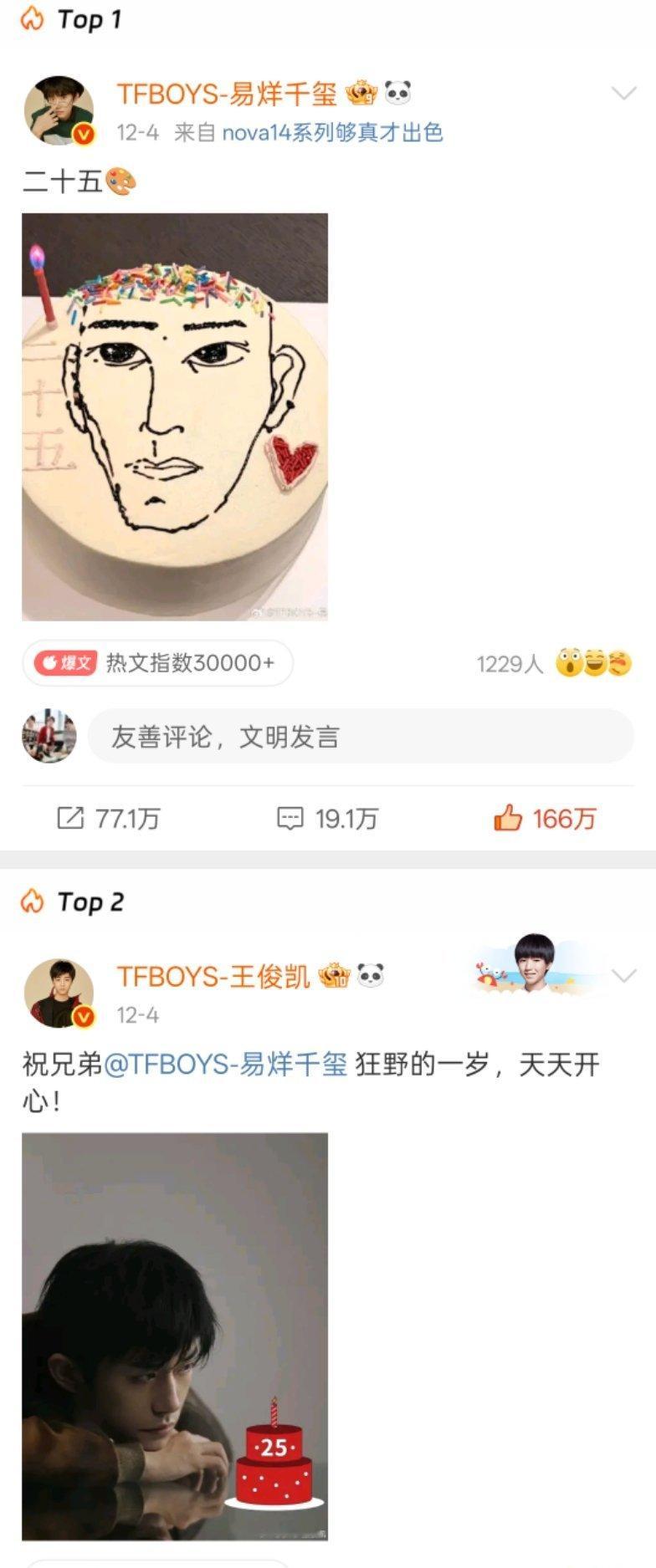Open the birthday cake photo

pyautogui.click(x=174, y=416)
